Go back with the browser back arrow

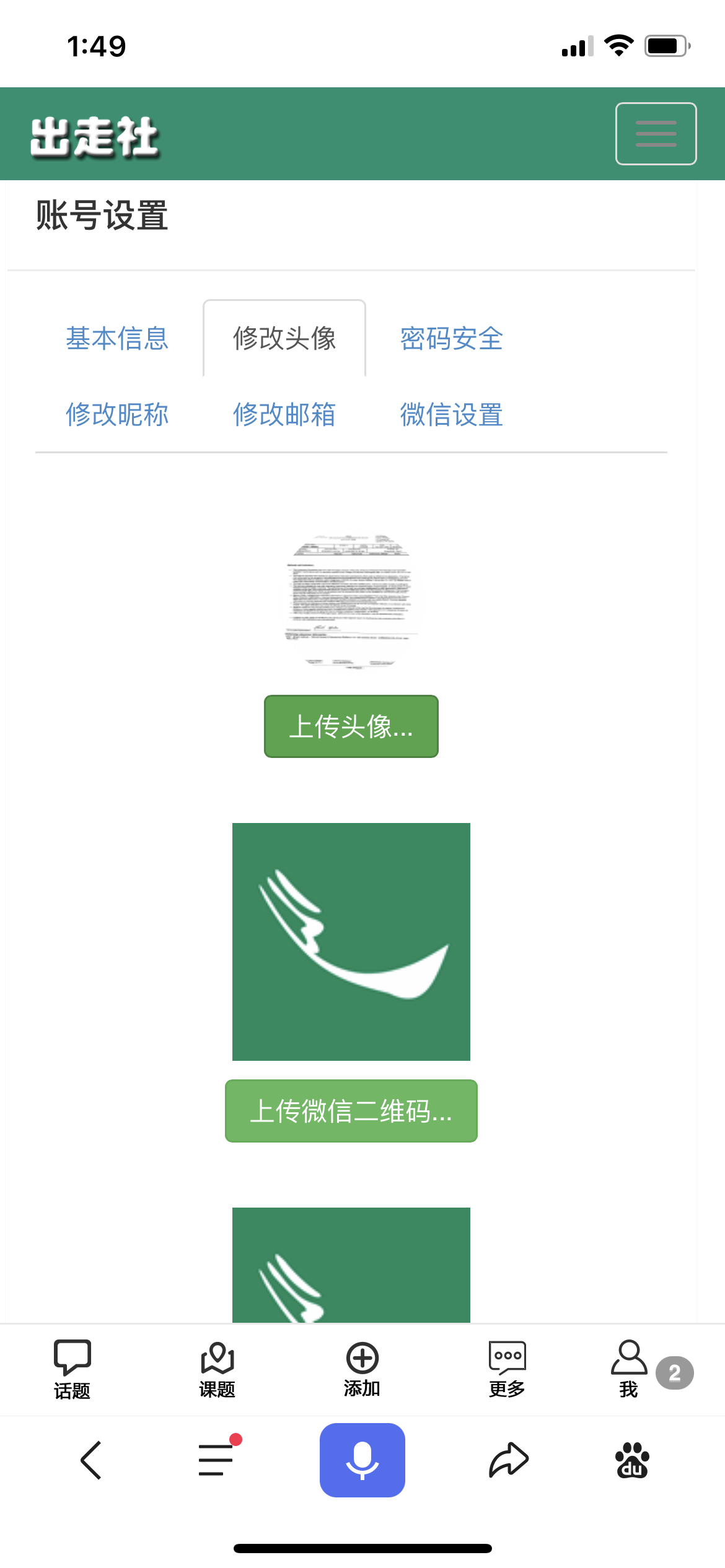[91, 1460]
